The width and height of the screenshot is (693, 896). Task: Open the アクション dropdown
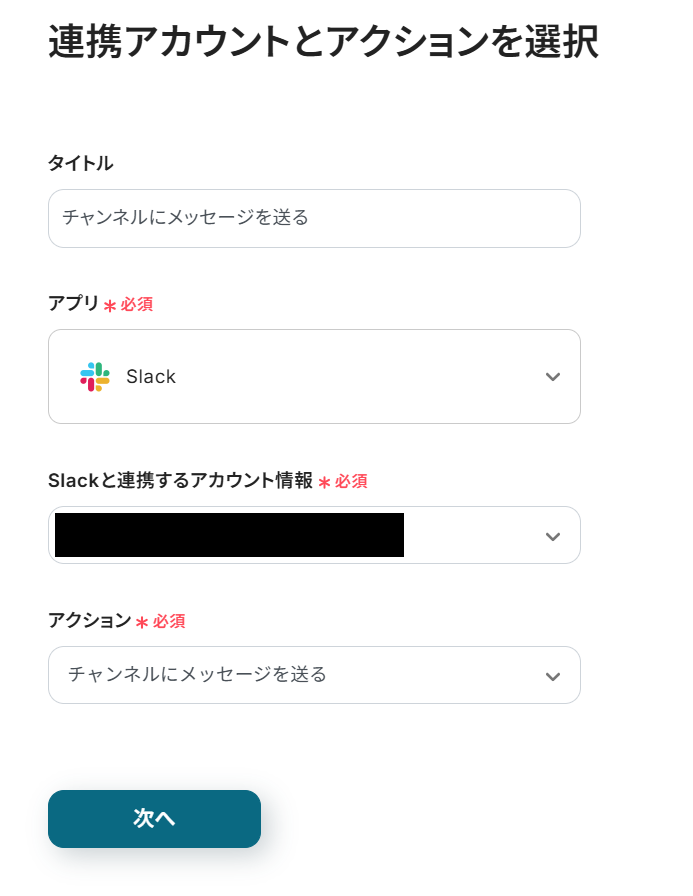coord(313,675)
